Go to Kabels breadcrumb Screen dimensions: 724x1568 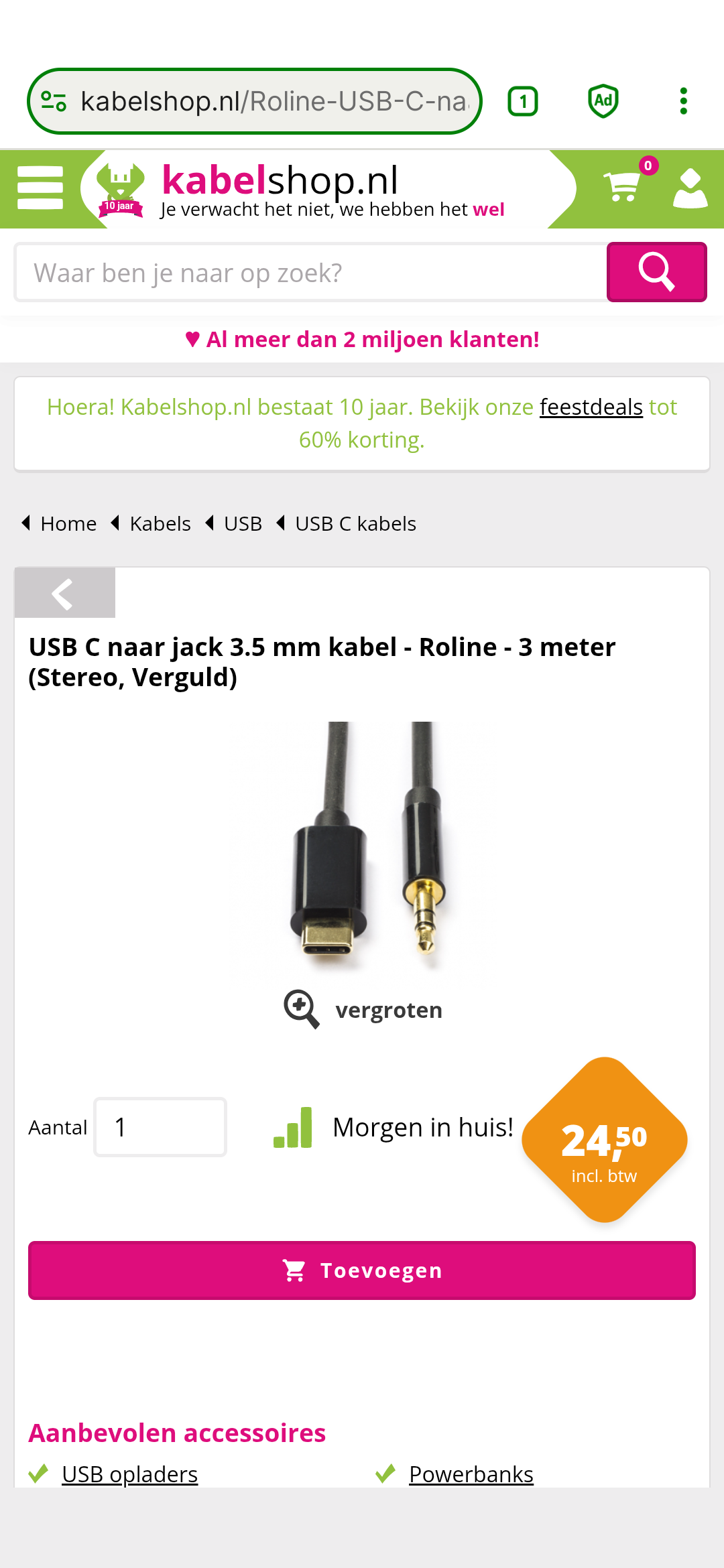point(160,523)
